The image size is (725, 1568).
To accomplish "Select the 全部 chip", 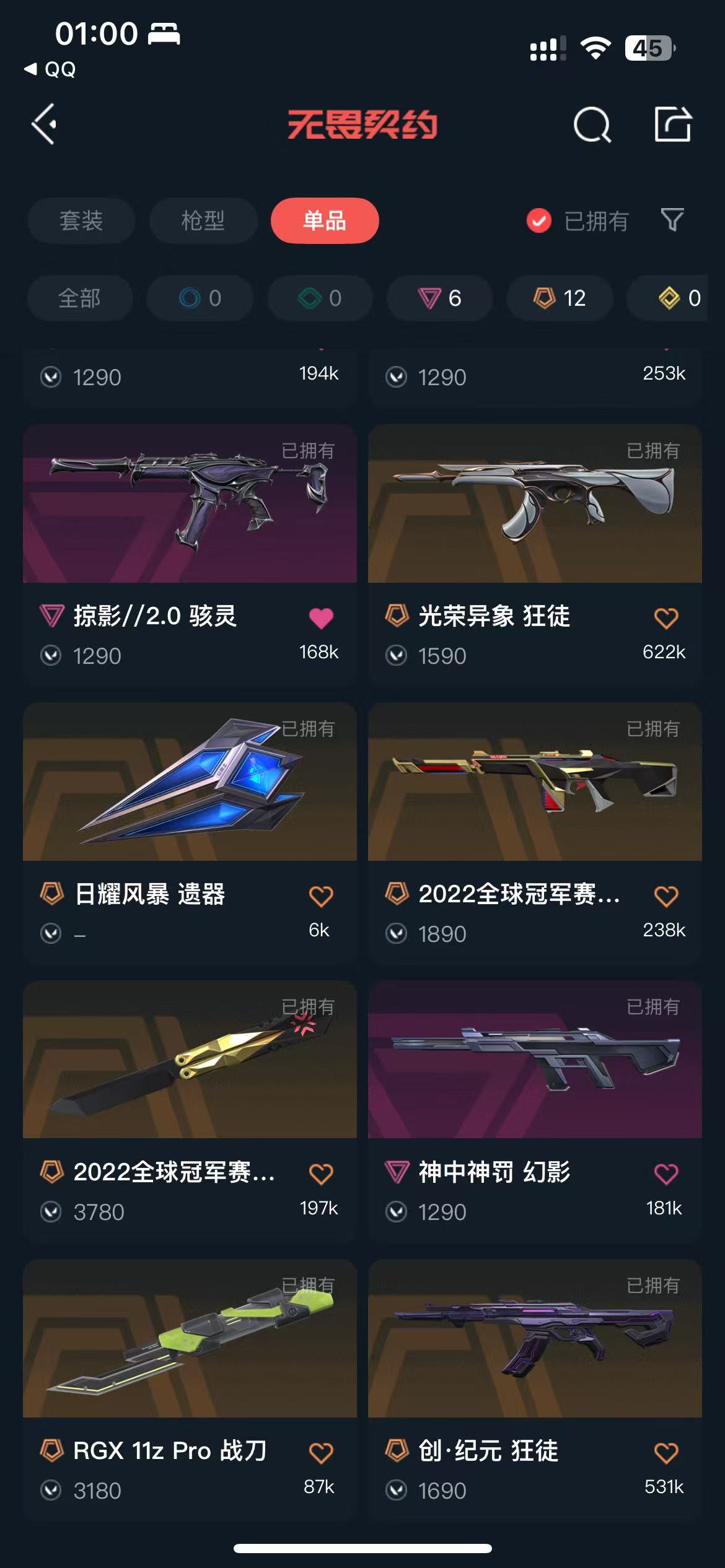I will coord(79,298).
